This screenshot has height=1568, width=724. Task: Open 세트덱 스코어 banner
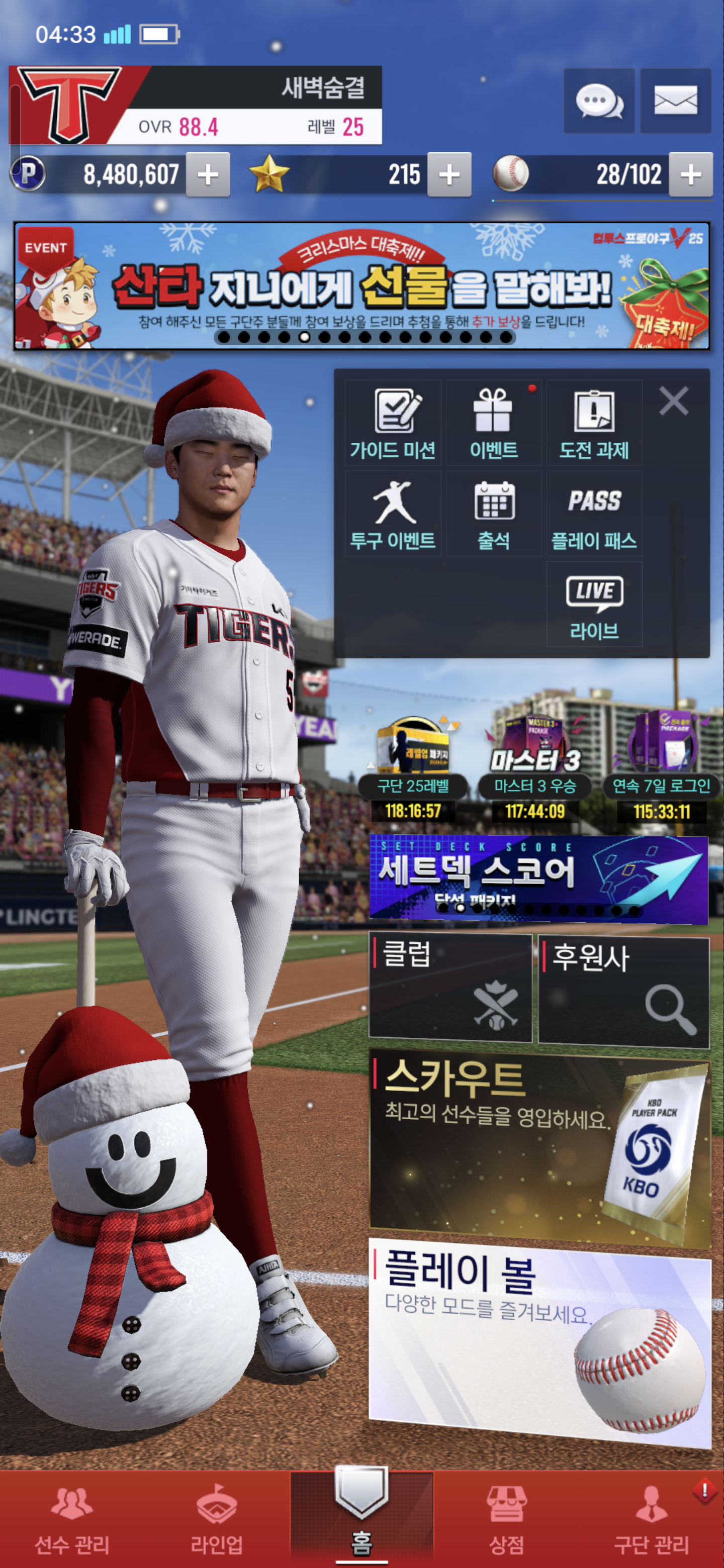(x=538, y=877)
